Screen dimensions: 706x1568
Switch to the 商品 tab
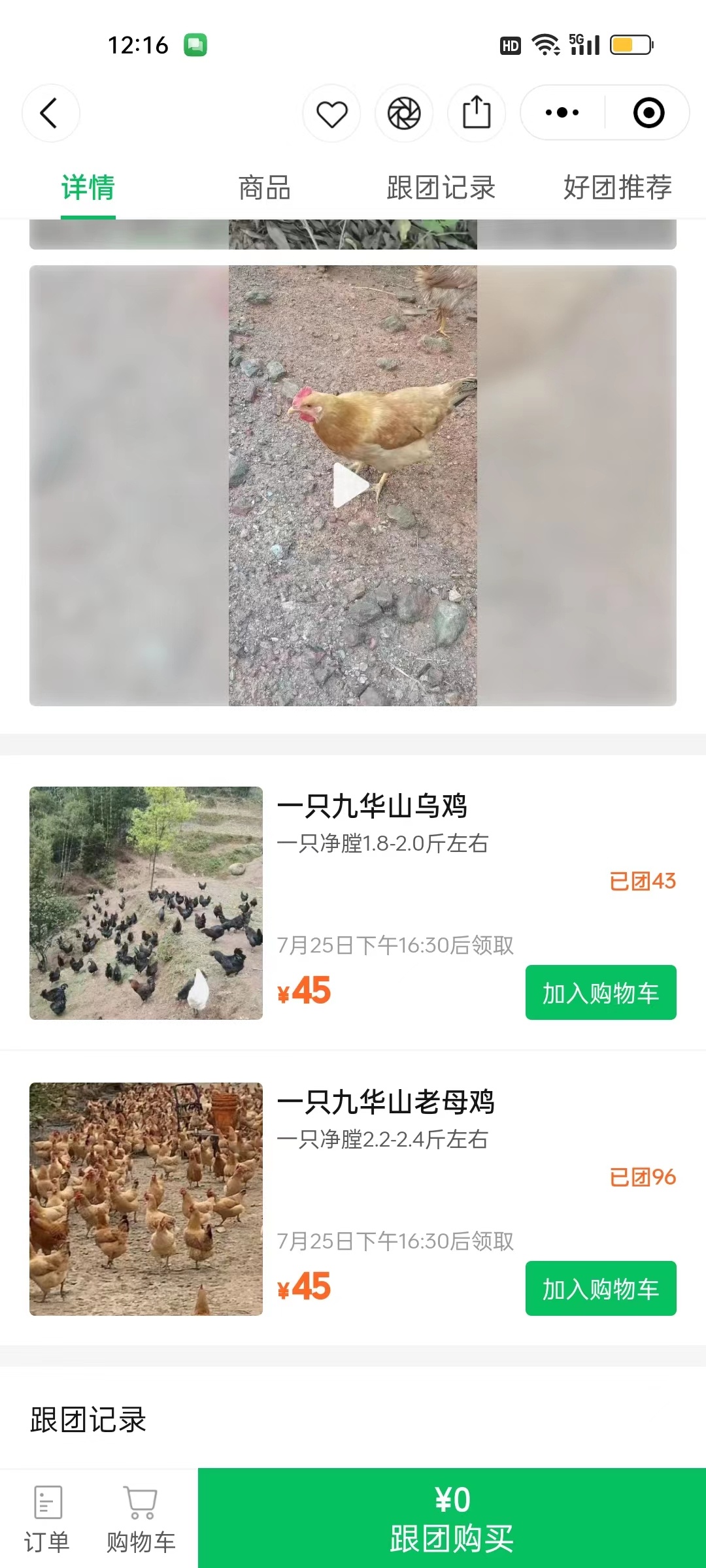point(264,188)
